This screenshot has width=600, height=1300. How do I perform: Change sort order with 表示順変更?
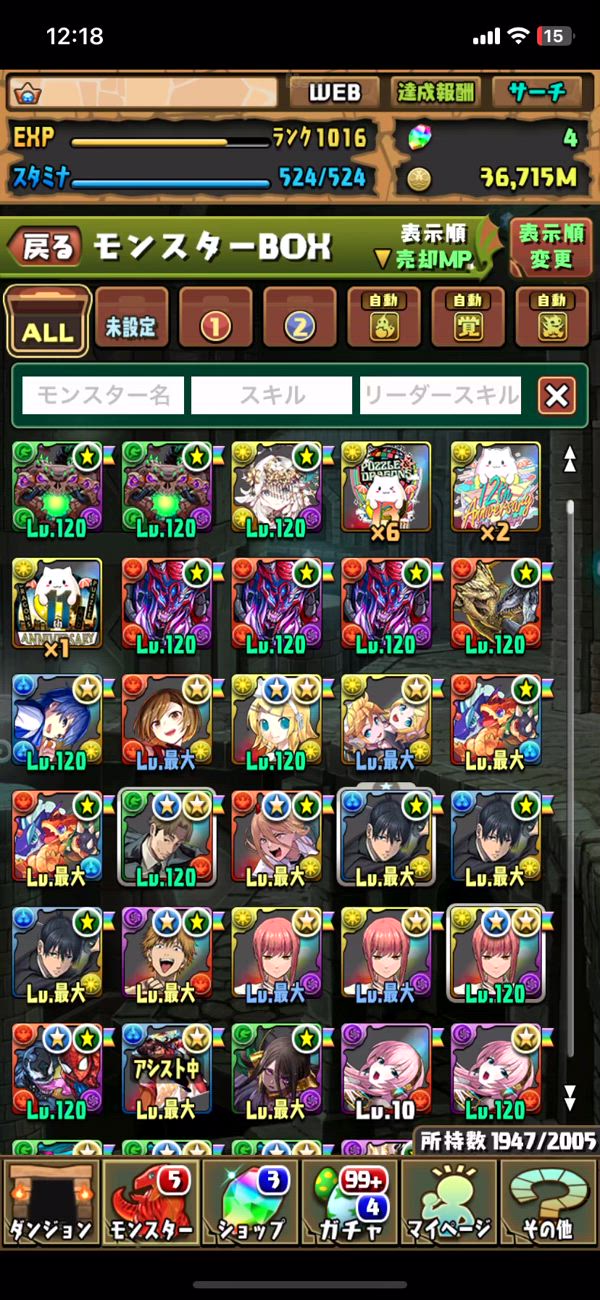pyautogui.click(x=551, y=246)
